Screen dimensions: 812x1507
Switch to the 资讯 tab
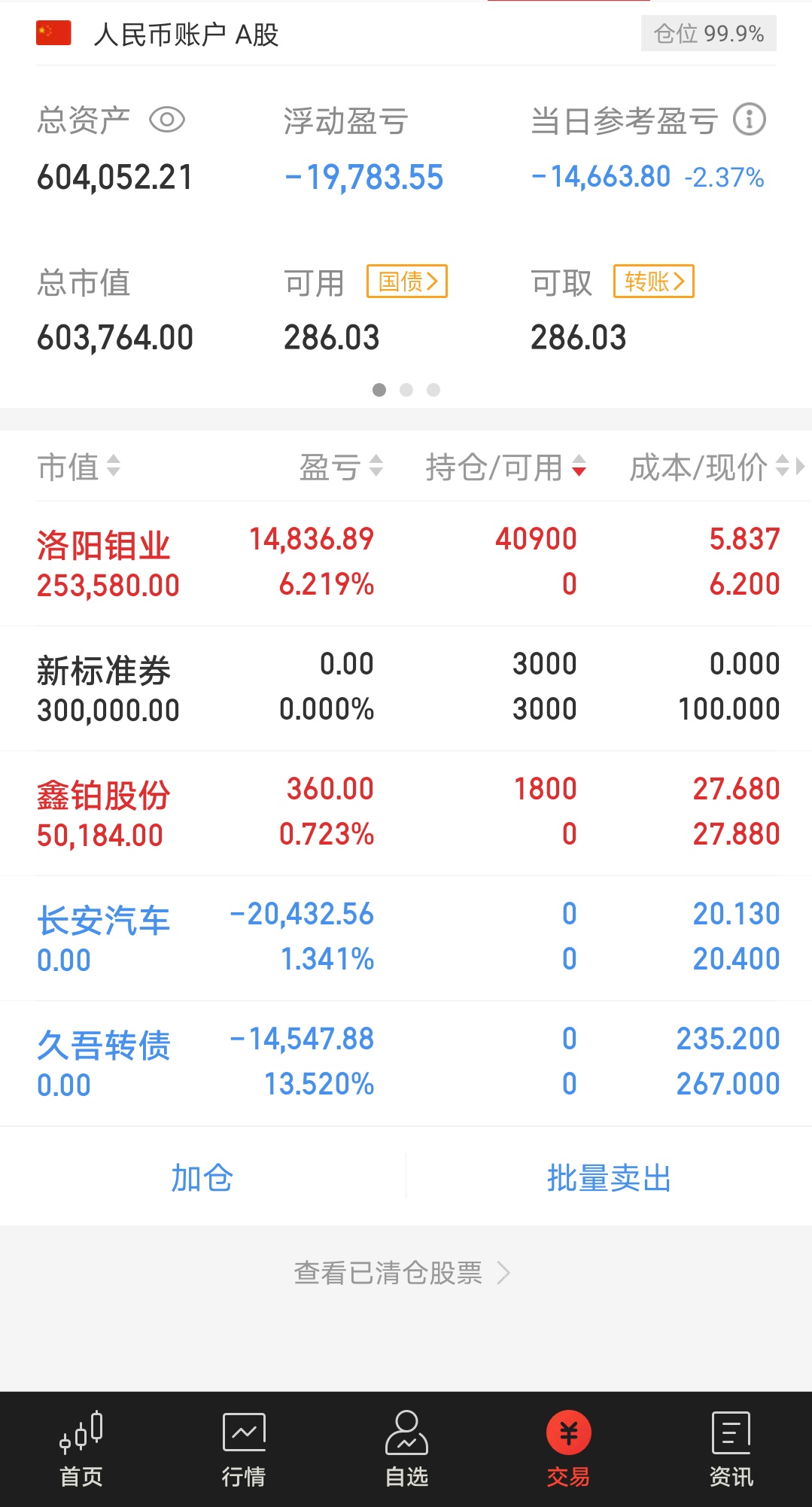pos(731,1449)
